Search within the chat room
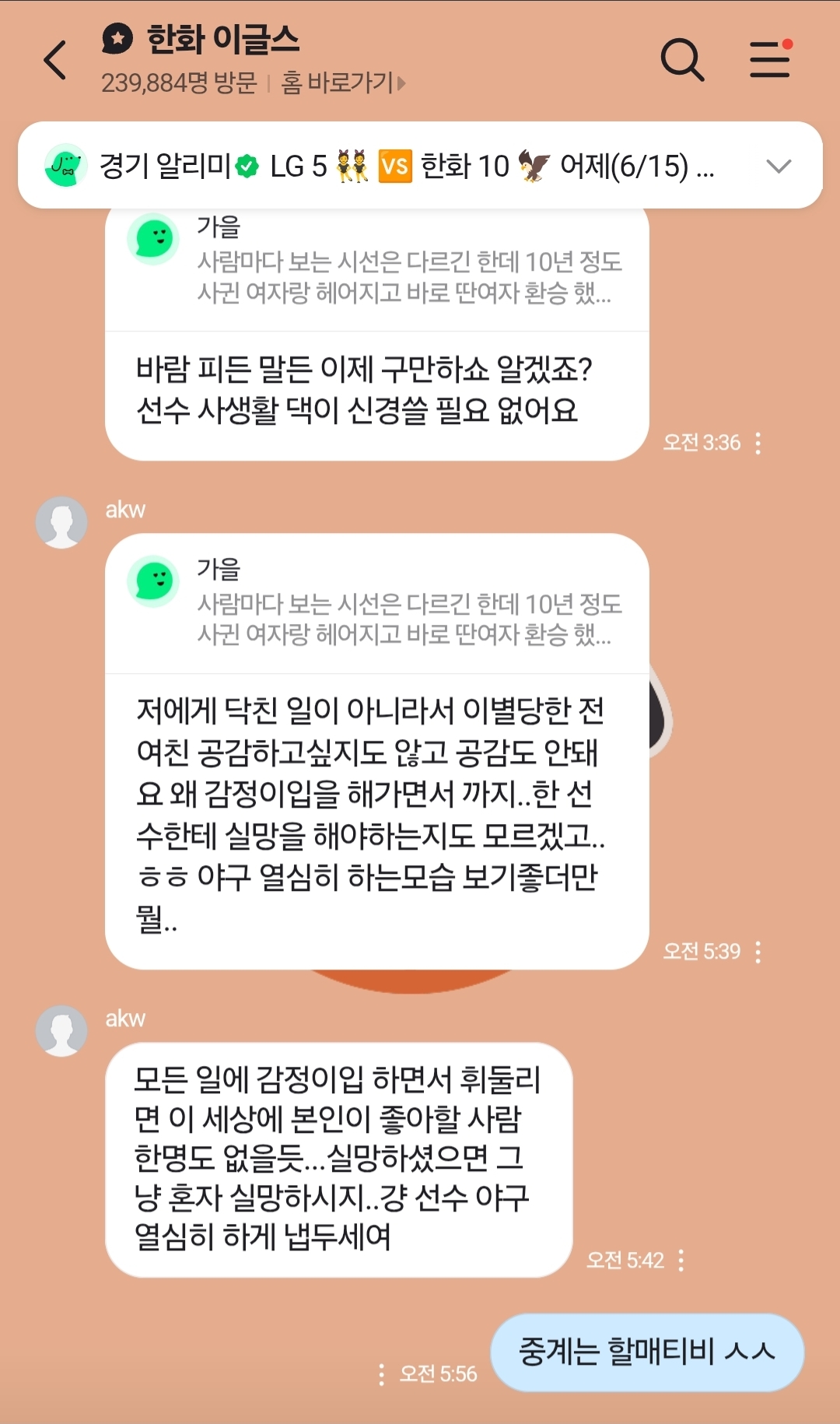 click(x=682, y=60)
